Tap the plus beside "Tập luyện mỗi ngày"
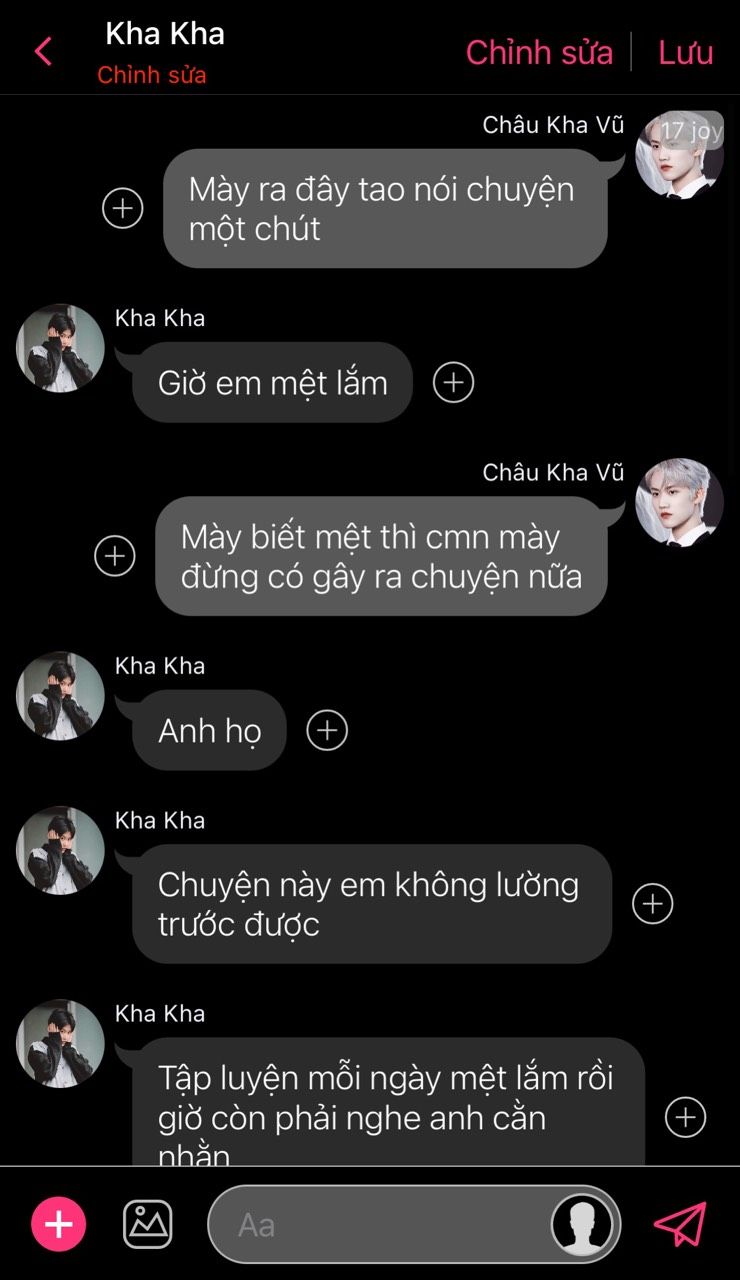This screenshot has height=1280, width=740. tap(686, 1117)
